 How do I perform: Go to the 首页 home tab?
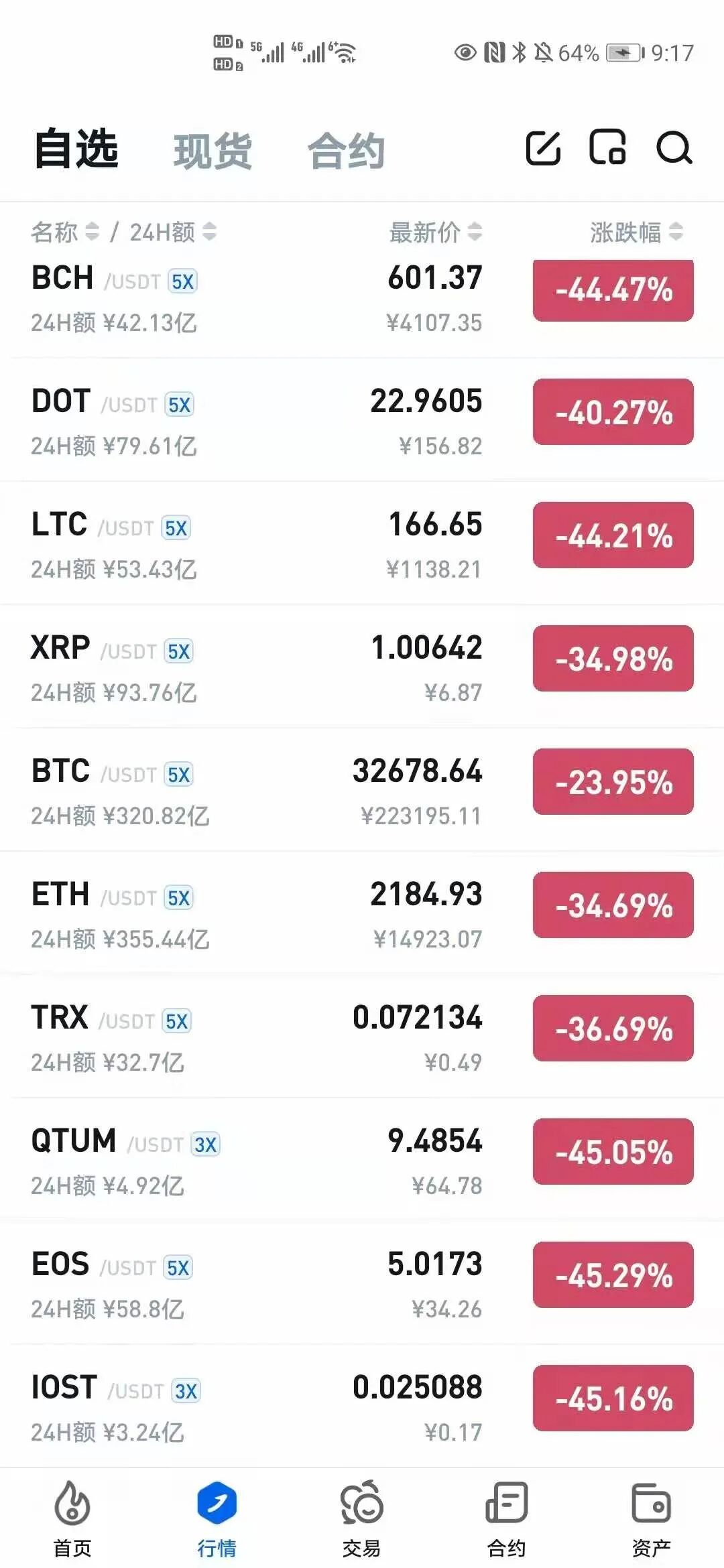tap(72, 1518)
